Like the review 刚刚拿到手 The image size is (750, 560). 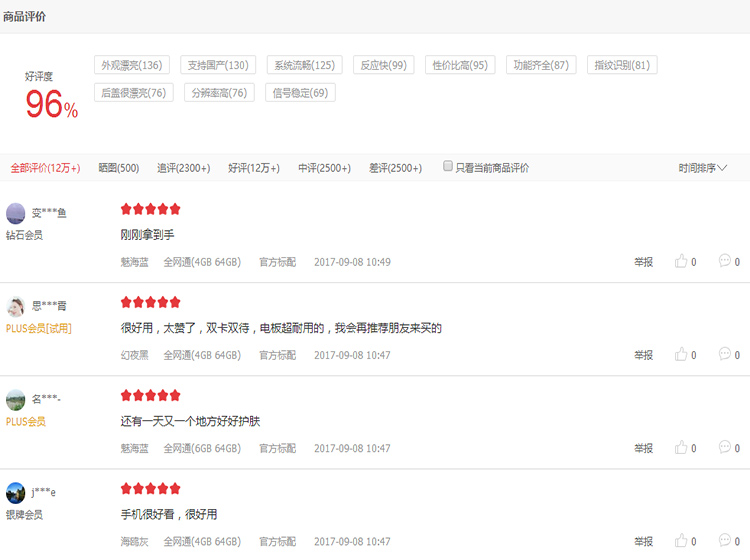(x=682, y=262)
